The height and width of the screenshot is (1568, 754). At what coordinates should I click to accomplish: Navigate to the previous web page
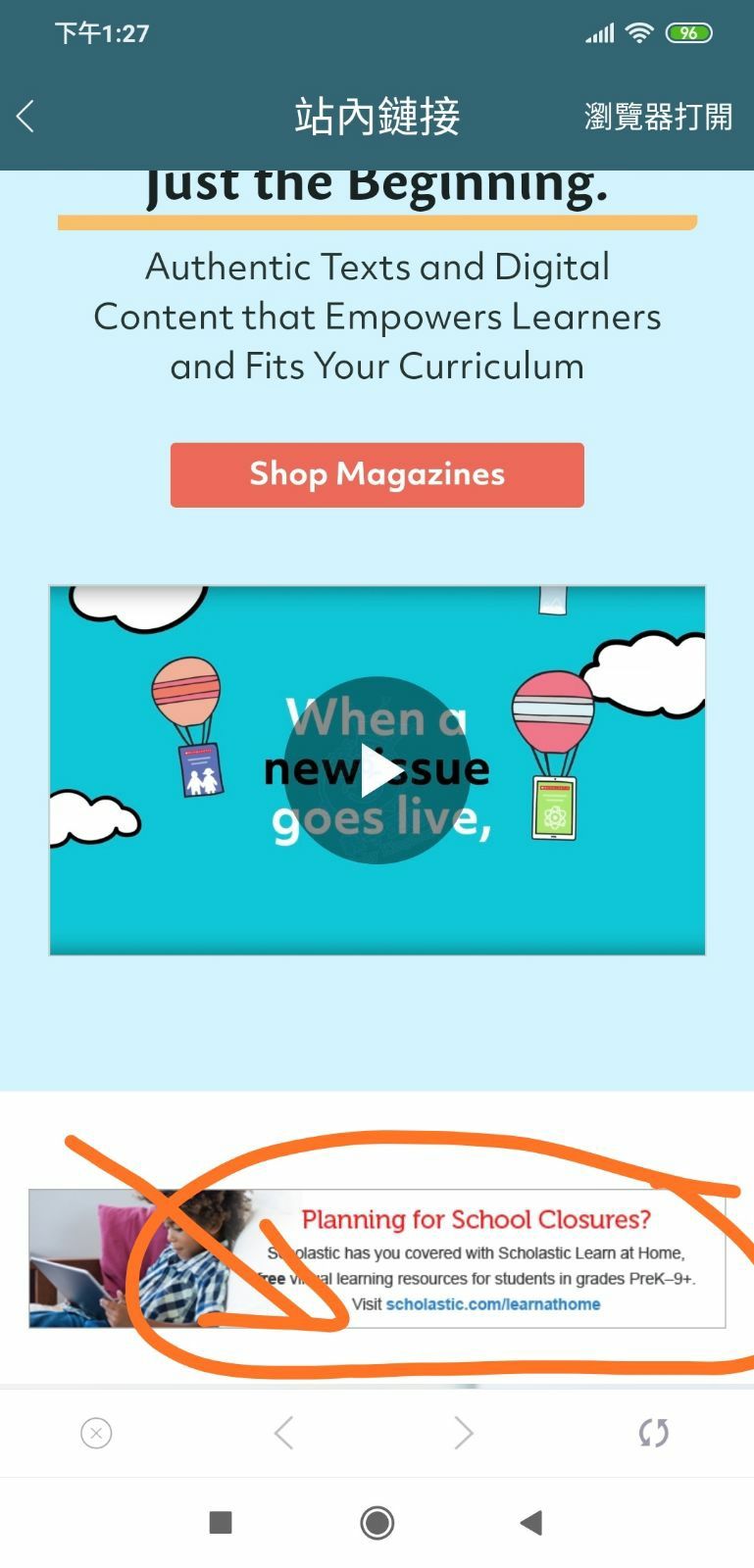[x=283, y=1433]
